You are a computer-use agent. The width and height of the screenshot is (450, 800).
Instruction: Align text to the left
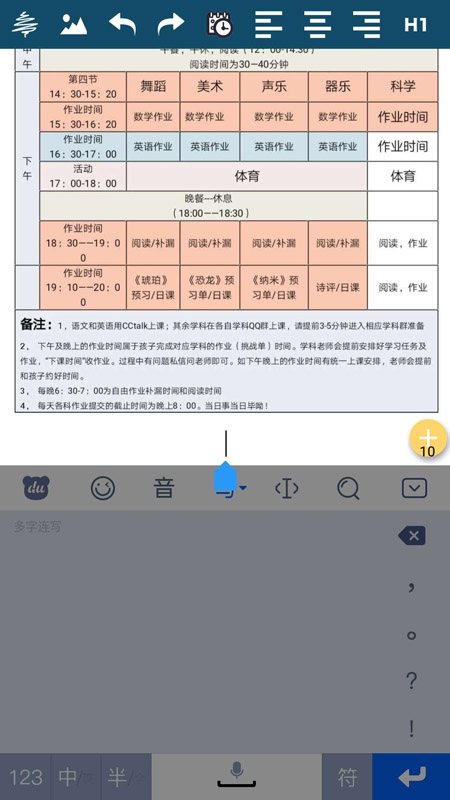(x=268, y=24)
